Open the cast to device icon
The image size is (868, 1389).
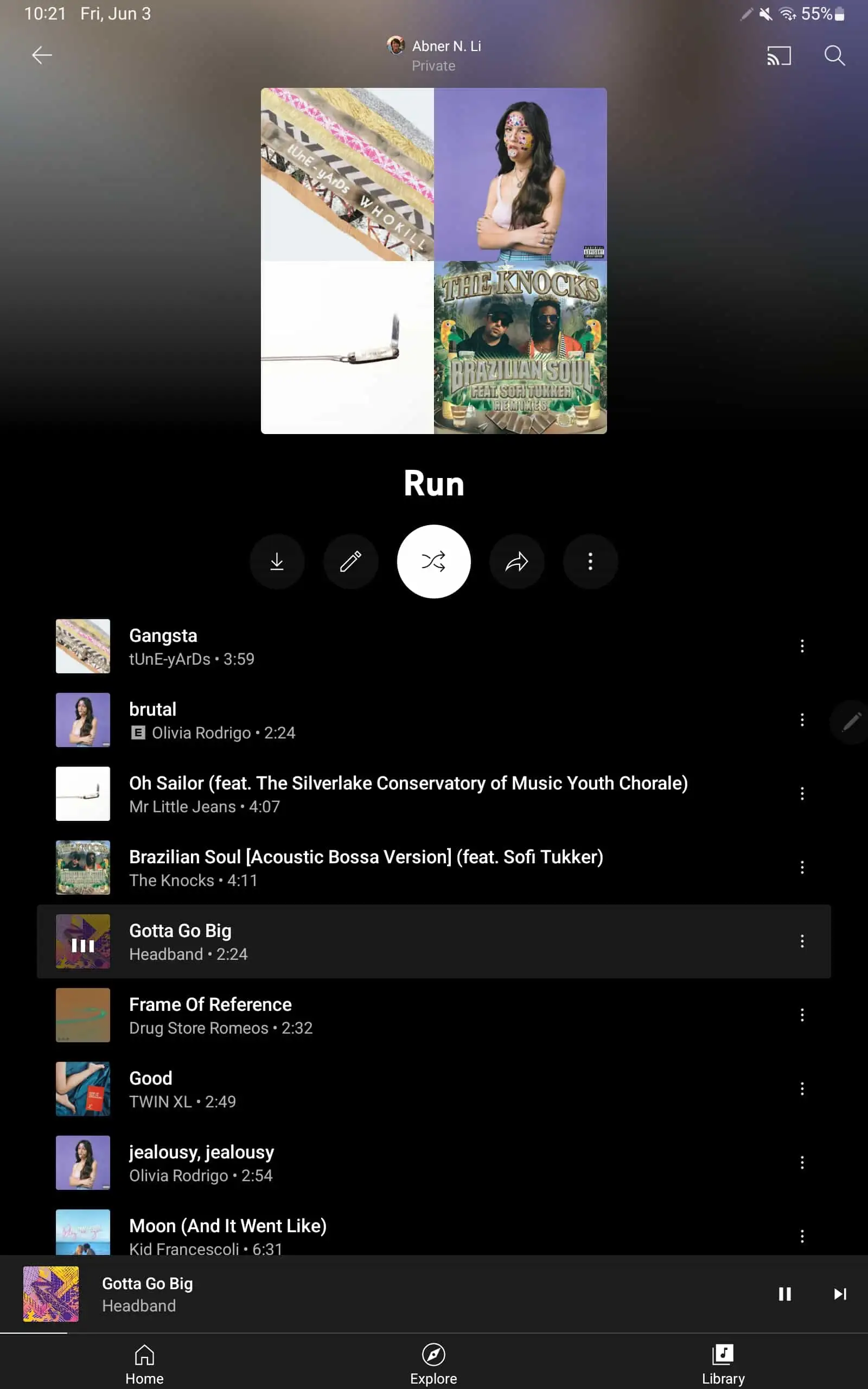click(778, 56)
